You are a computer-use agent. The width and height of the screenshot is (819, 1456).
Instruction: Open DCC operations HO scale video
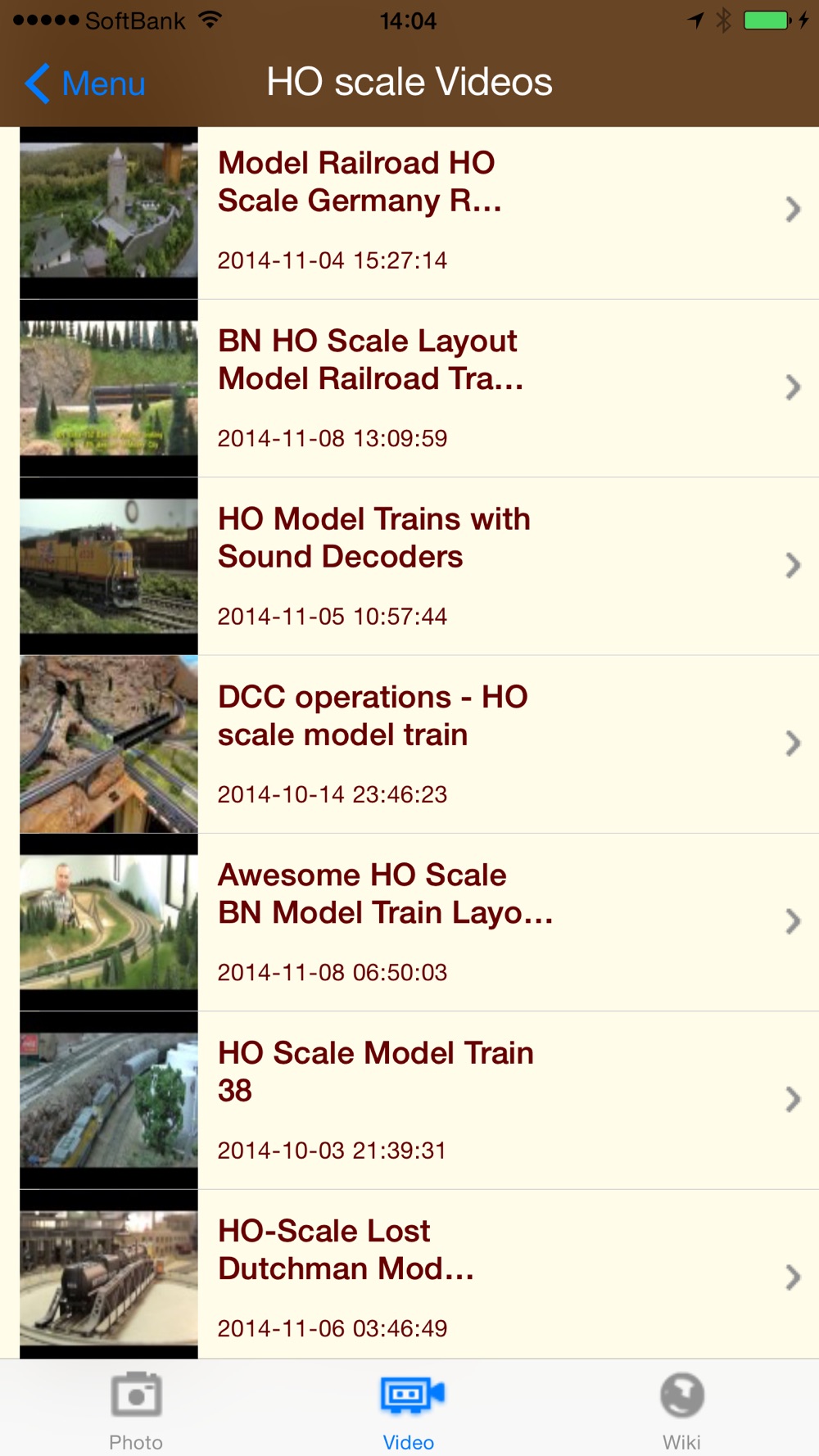409,744
